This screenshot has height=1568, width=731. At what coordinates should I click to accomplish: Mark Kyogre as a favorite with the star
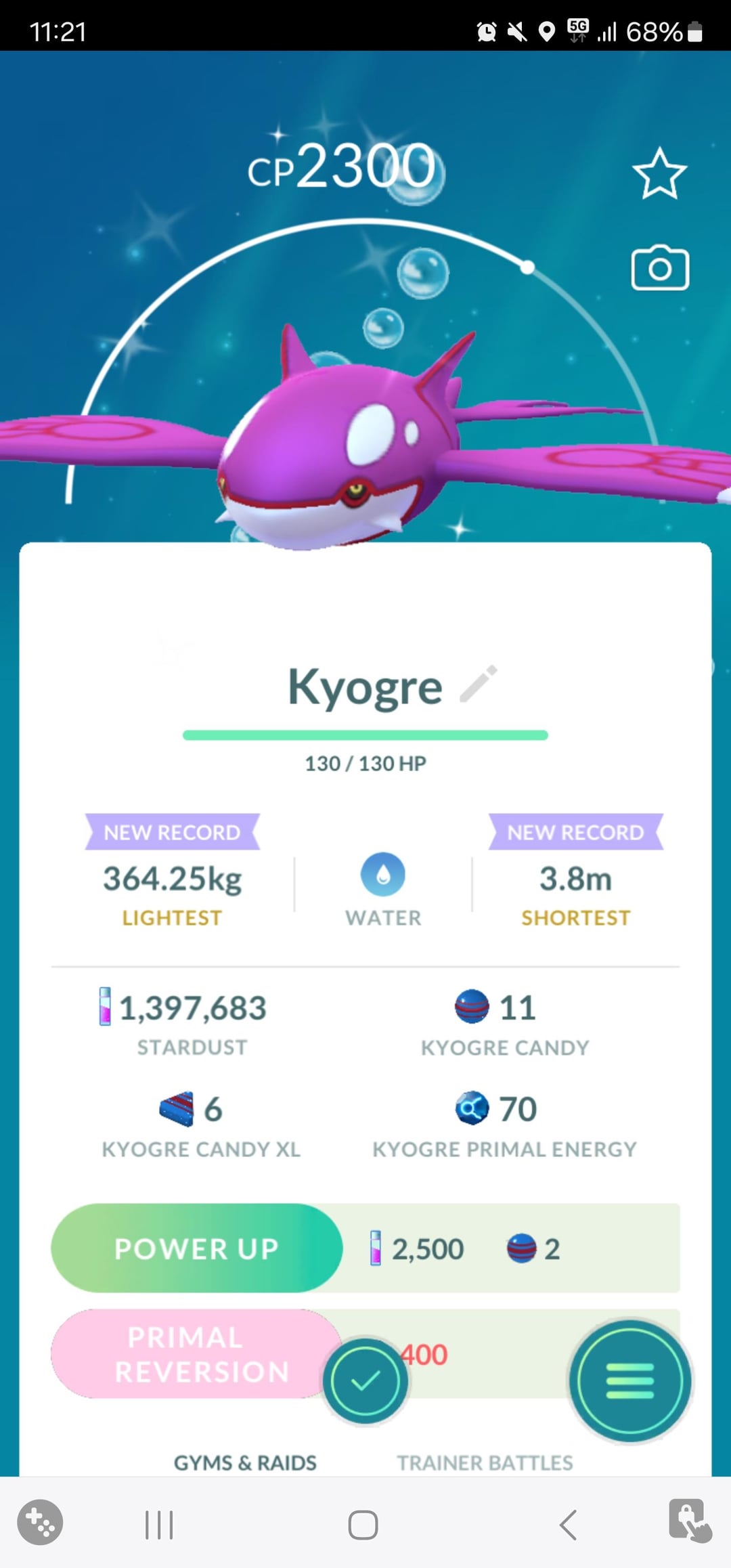pos(659,174)
